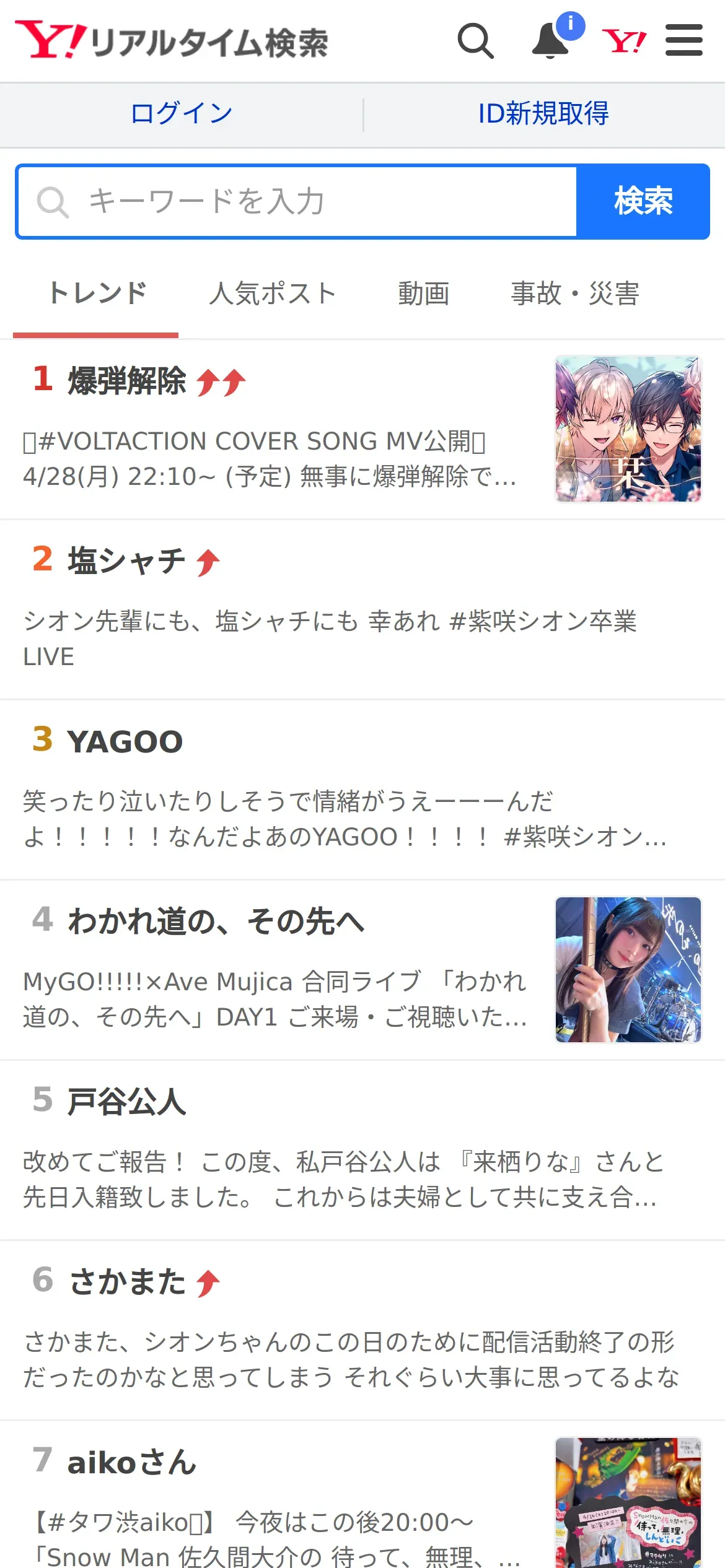725x1568 pixels.
Task: Tap the magnifier search icon in header
Action: pyautogui.click(x=475, y=41)
